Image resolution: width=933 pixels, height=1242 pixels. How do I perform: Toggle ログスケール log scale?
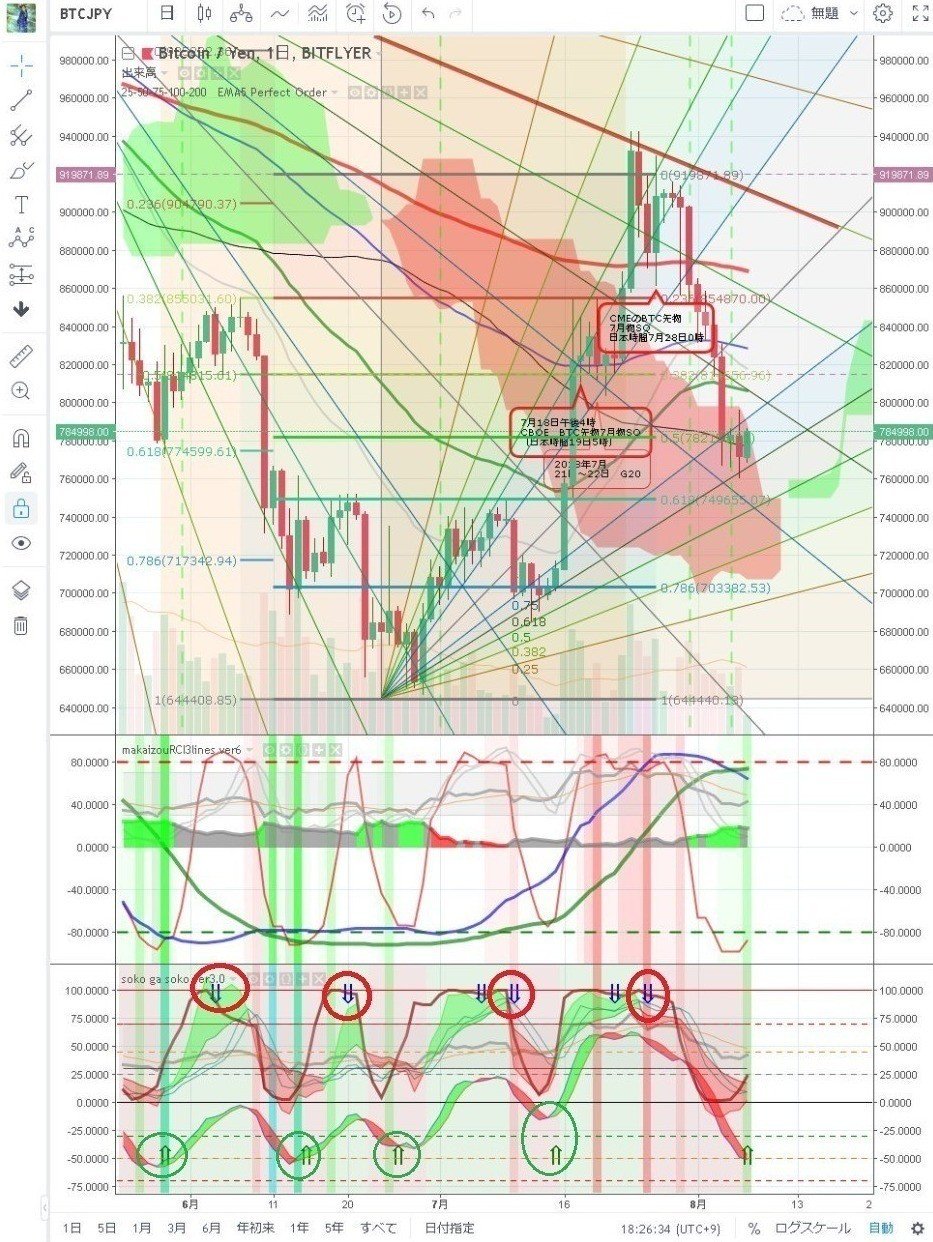point(813,1228)
